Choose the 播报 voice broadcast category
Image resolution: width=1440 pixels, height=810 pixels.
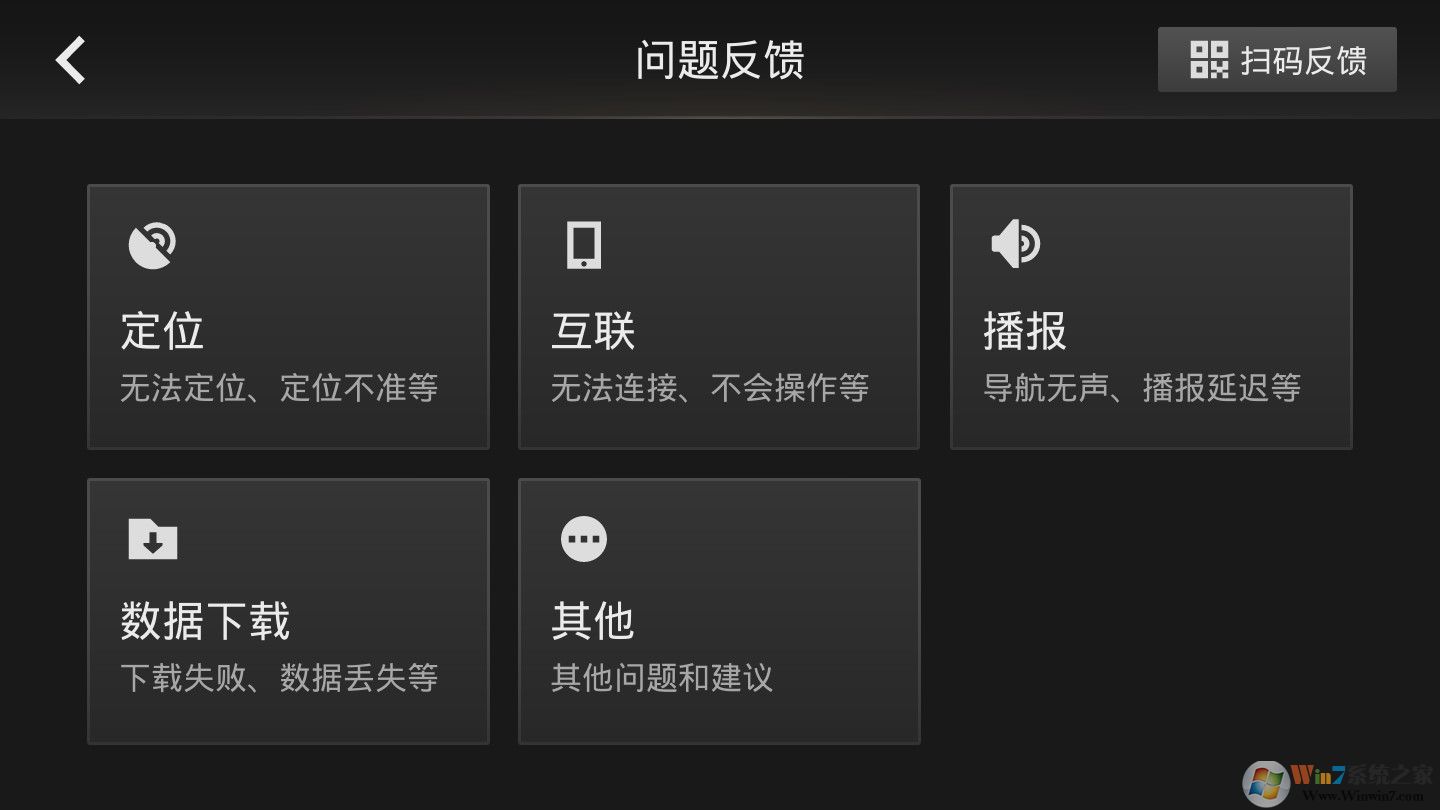coord(1150,317)
